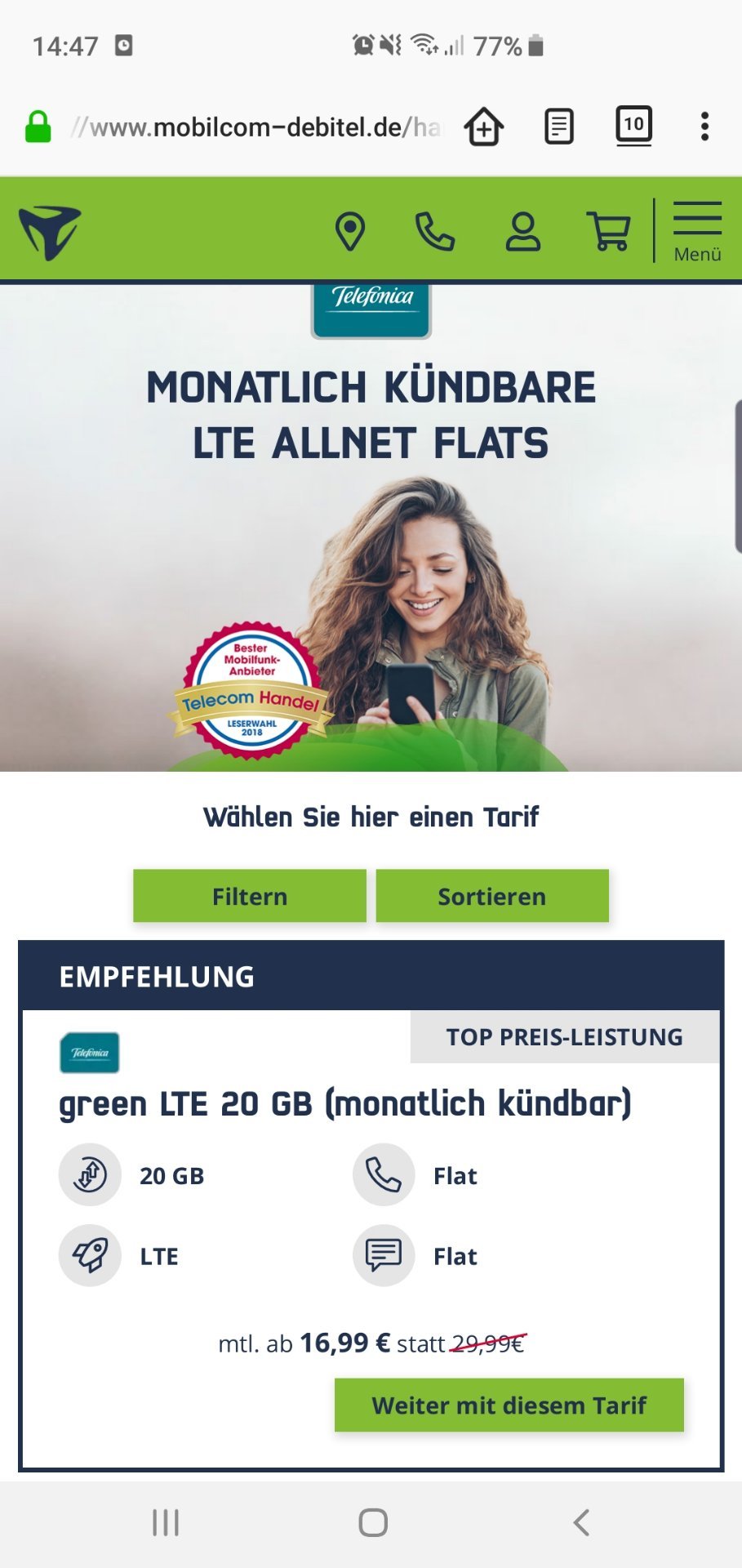The height and width of the screenshot is (1568, 742).
Task: Open the store locator pin icon
Action: click(x=350, y=231)
